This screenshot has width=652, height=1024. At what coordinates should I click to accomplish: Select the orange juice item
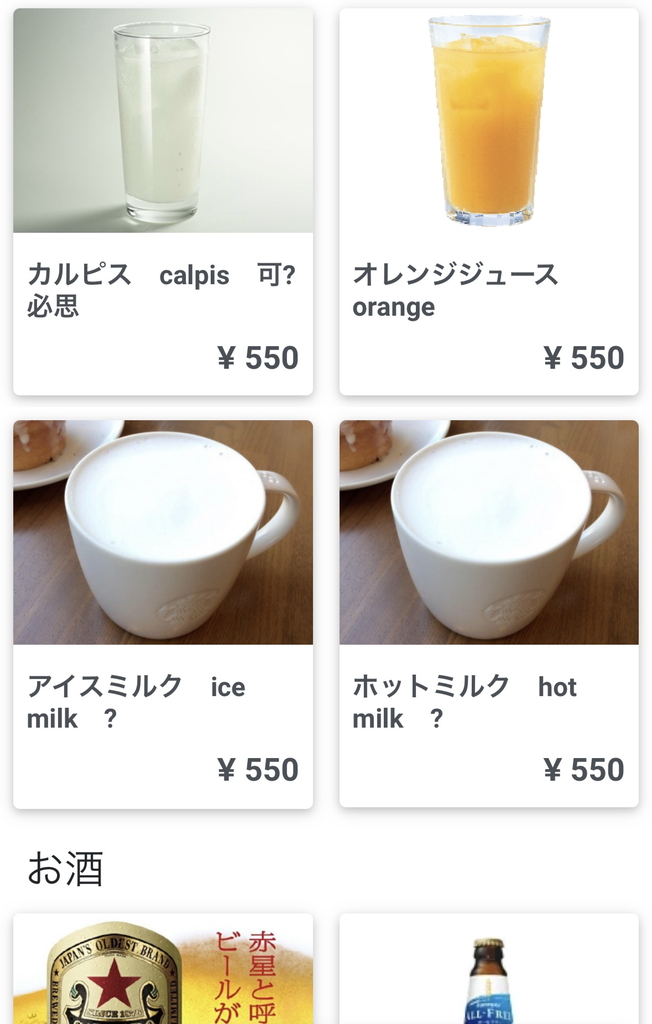tap(488, 200)
